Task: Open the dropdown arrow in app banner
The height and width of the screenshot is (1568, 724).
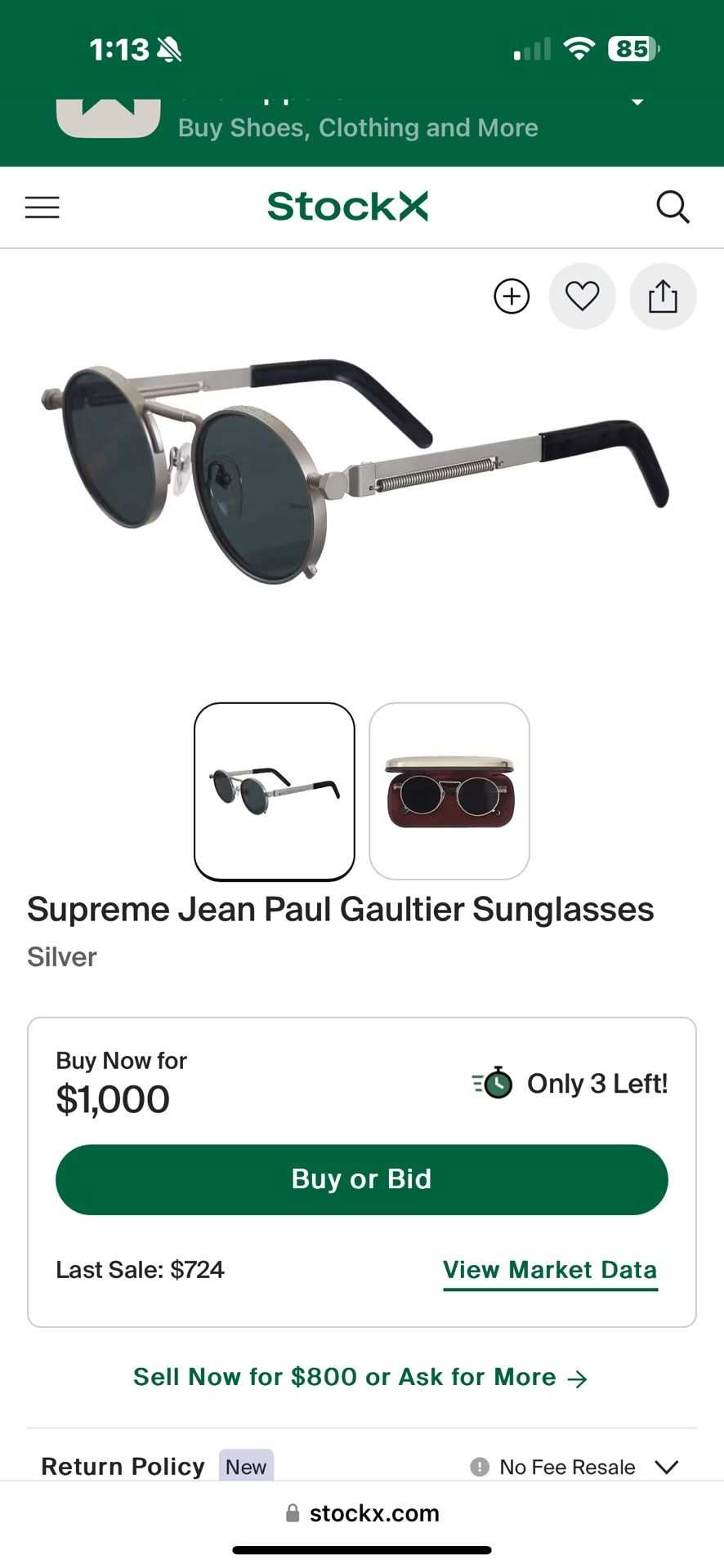Action: pos(637,101)
